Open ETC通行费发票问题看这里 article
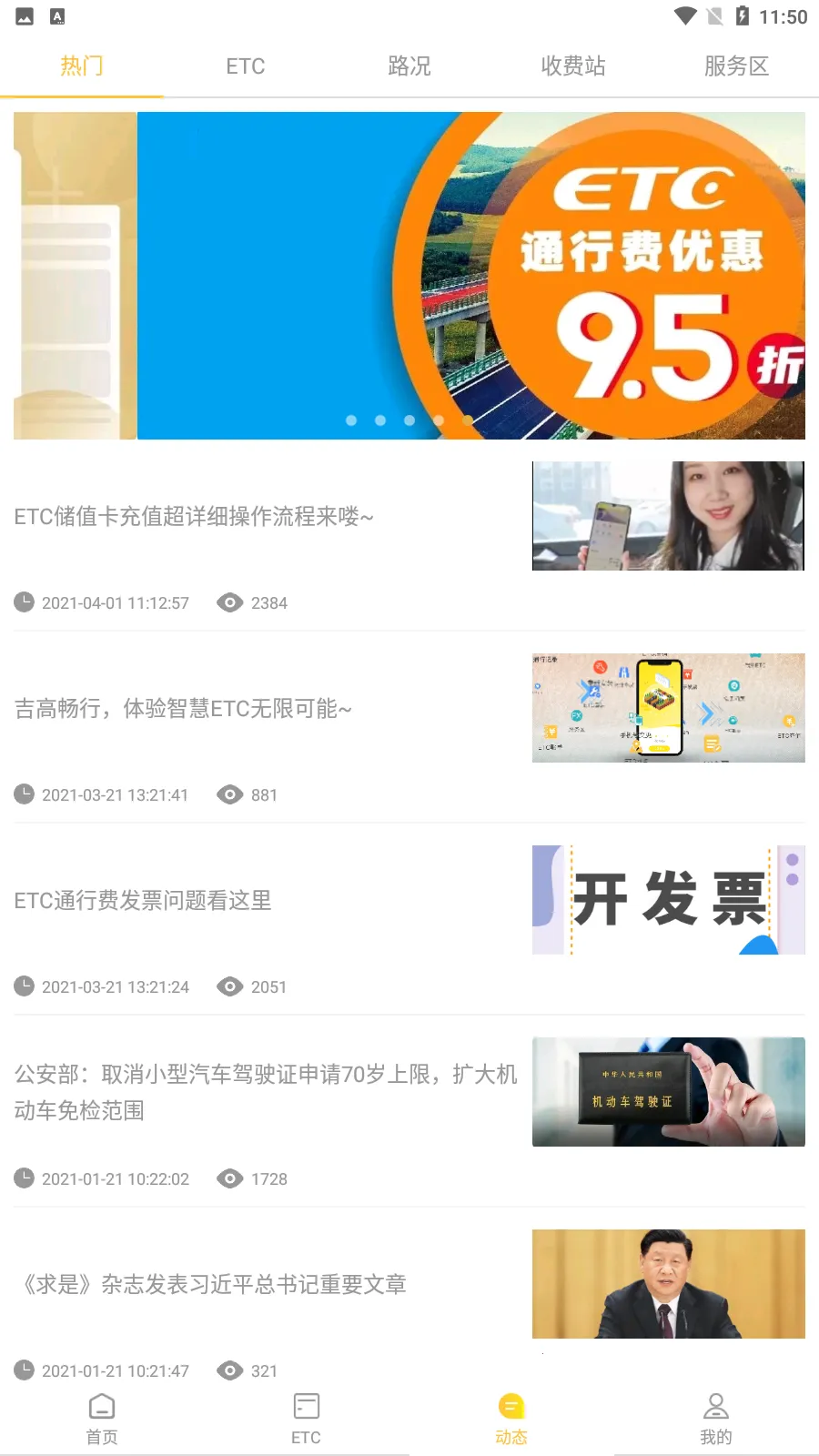 [143, 901]
